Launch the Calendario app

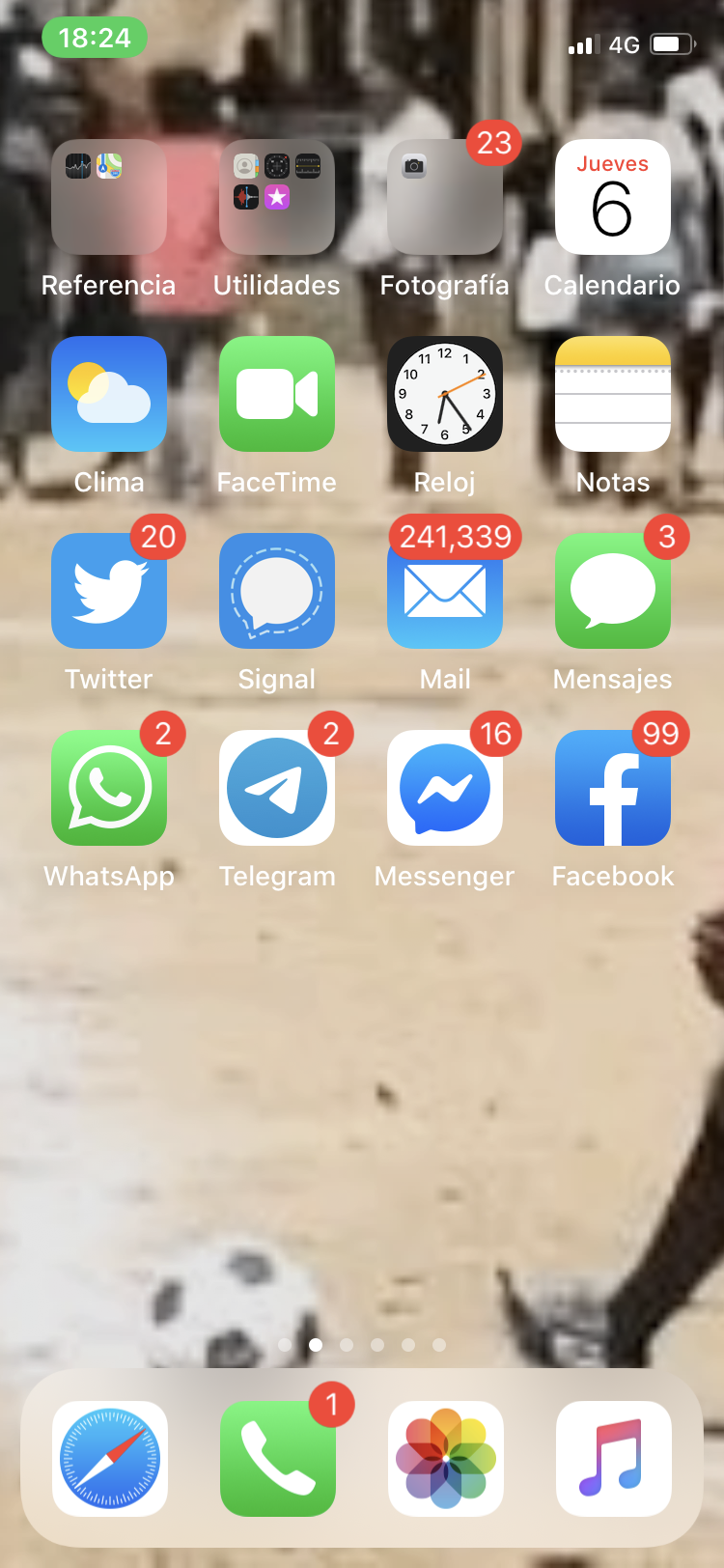613,198
